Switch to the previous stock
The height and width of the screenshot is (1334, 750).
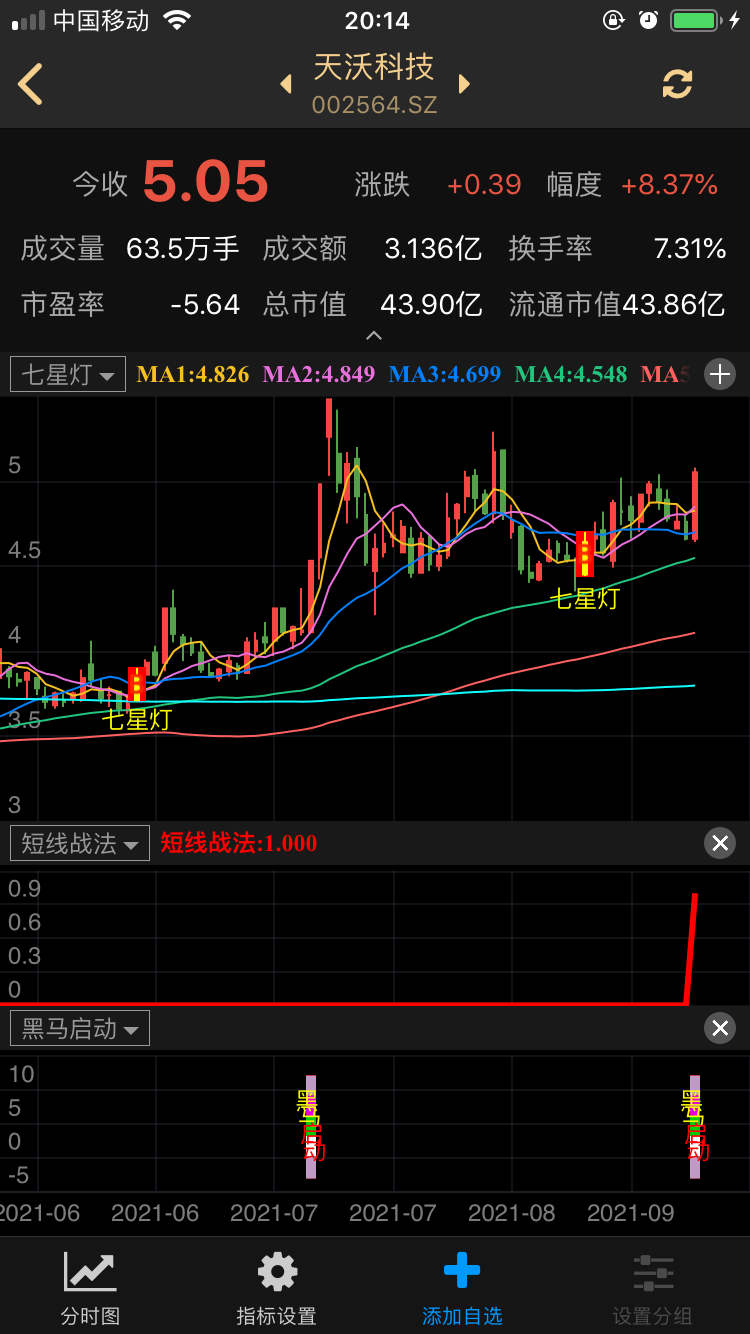pos(286,84)
